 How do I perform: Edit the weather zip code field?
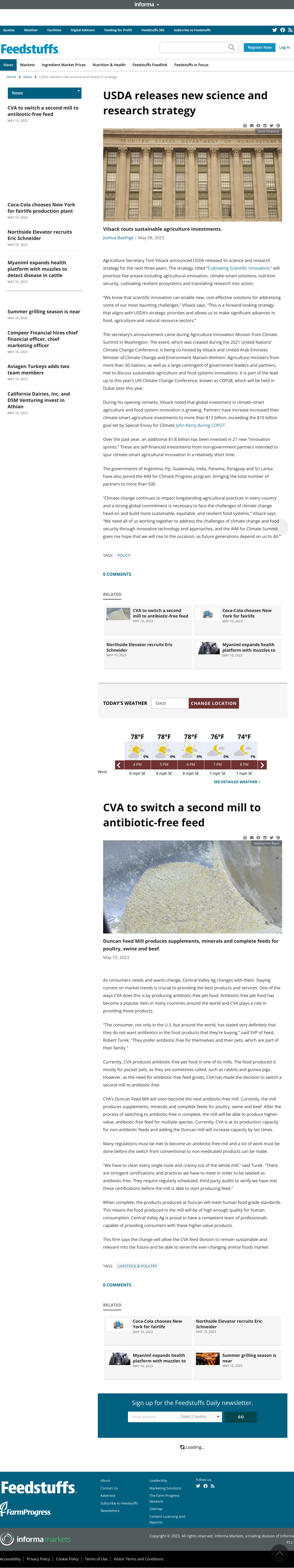[170, 703]
